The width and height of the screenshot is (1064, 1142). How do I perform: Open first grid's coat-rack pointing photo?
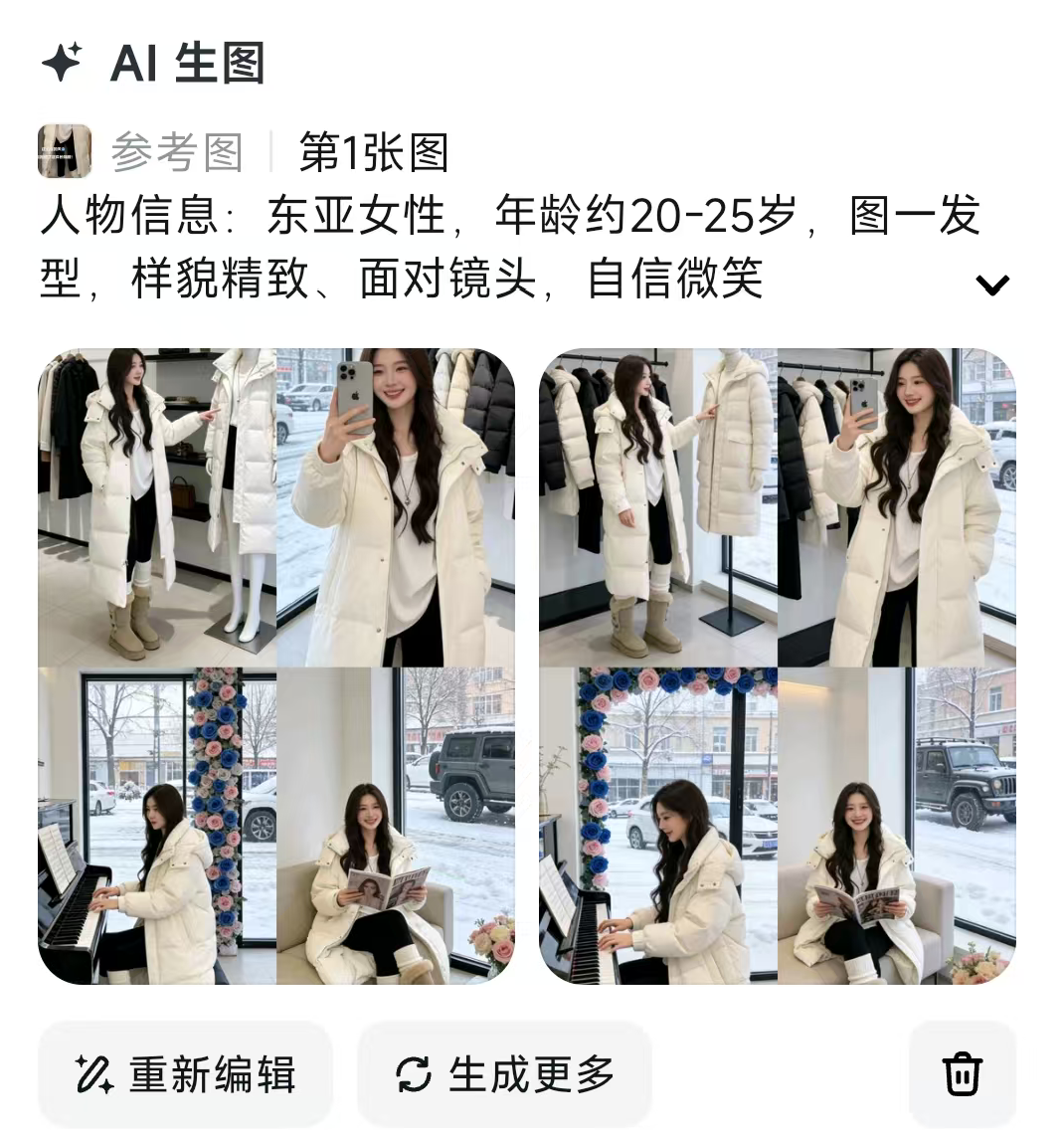[x=156, y=497]
